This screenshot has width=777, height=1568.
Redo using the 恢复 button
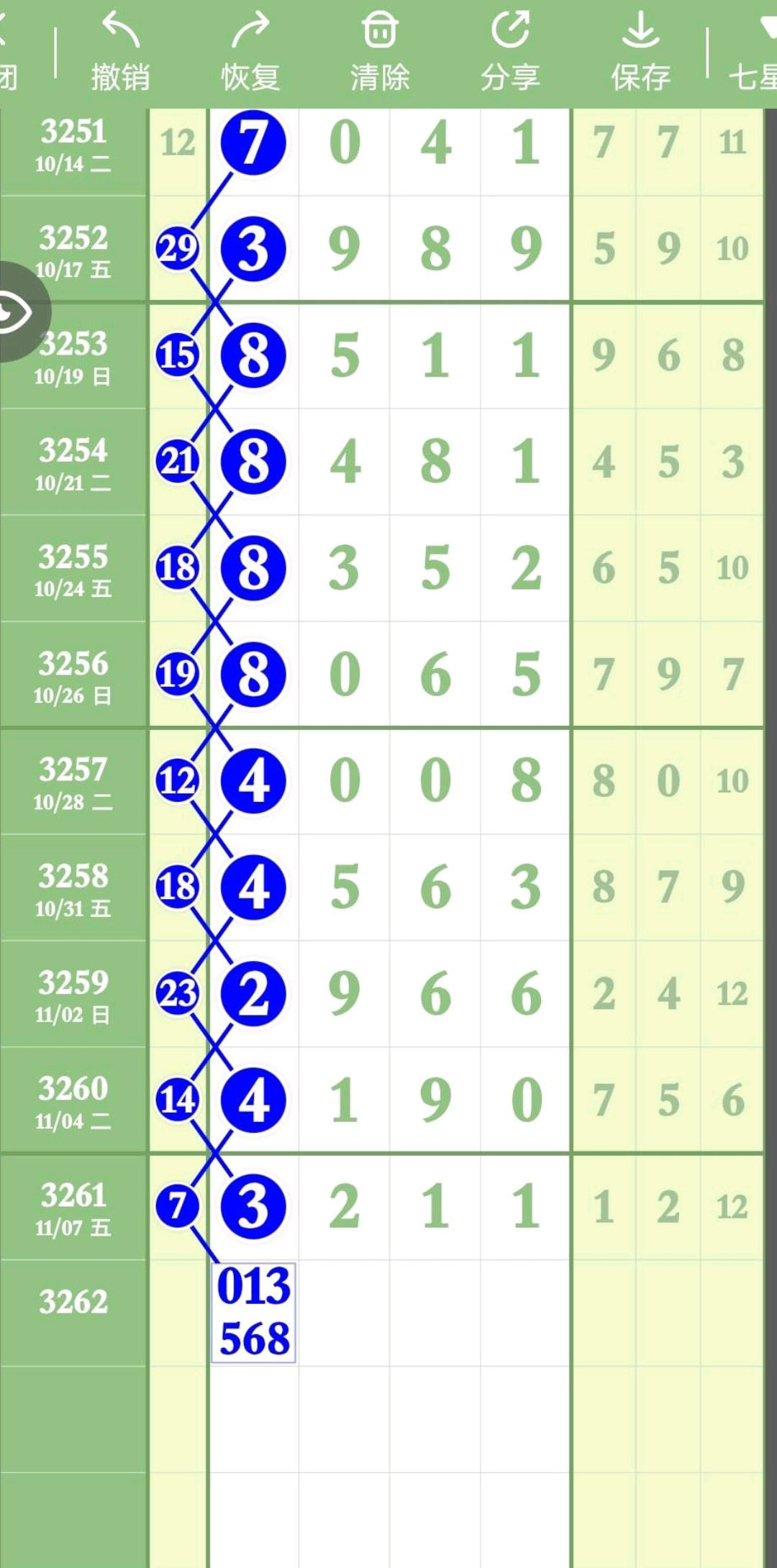(250, 52)
